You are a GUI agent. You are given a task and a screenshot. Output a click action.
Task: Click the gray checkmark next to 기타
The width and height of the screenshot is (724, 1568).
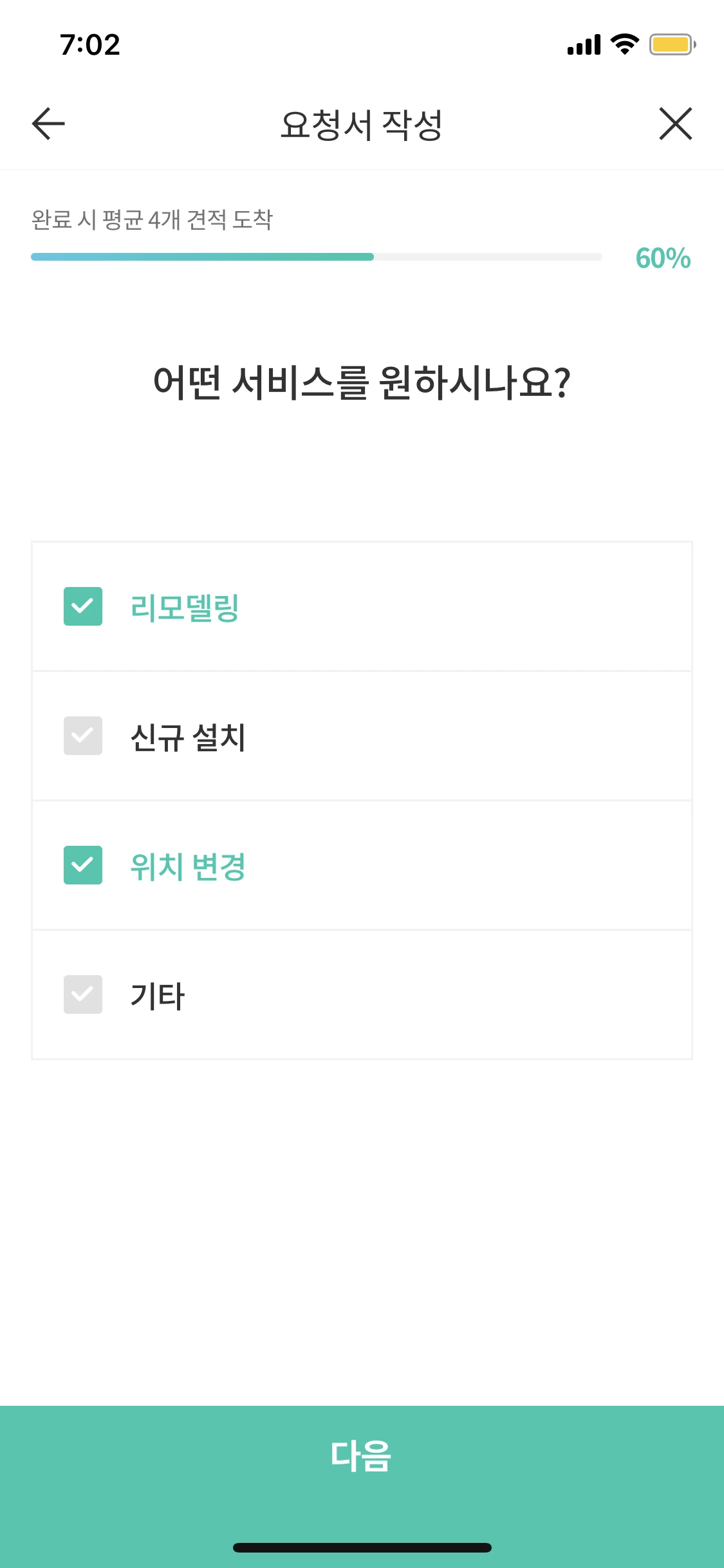click(83, 993)
